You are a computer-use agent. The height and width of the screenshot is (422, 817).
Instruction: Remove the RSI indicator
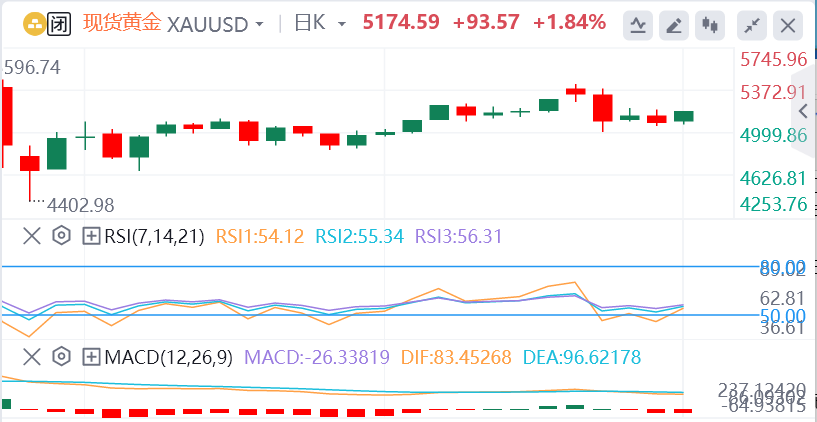pyautogui.click(x=32, y=237)
